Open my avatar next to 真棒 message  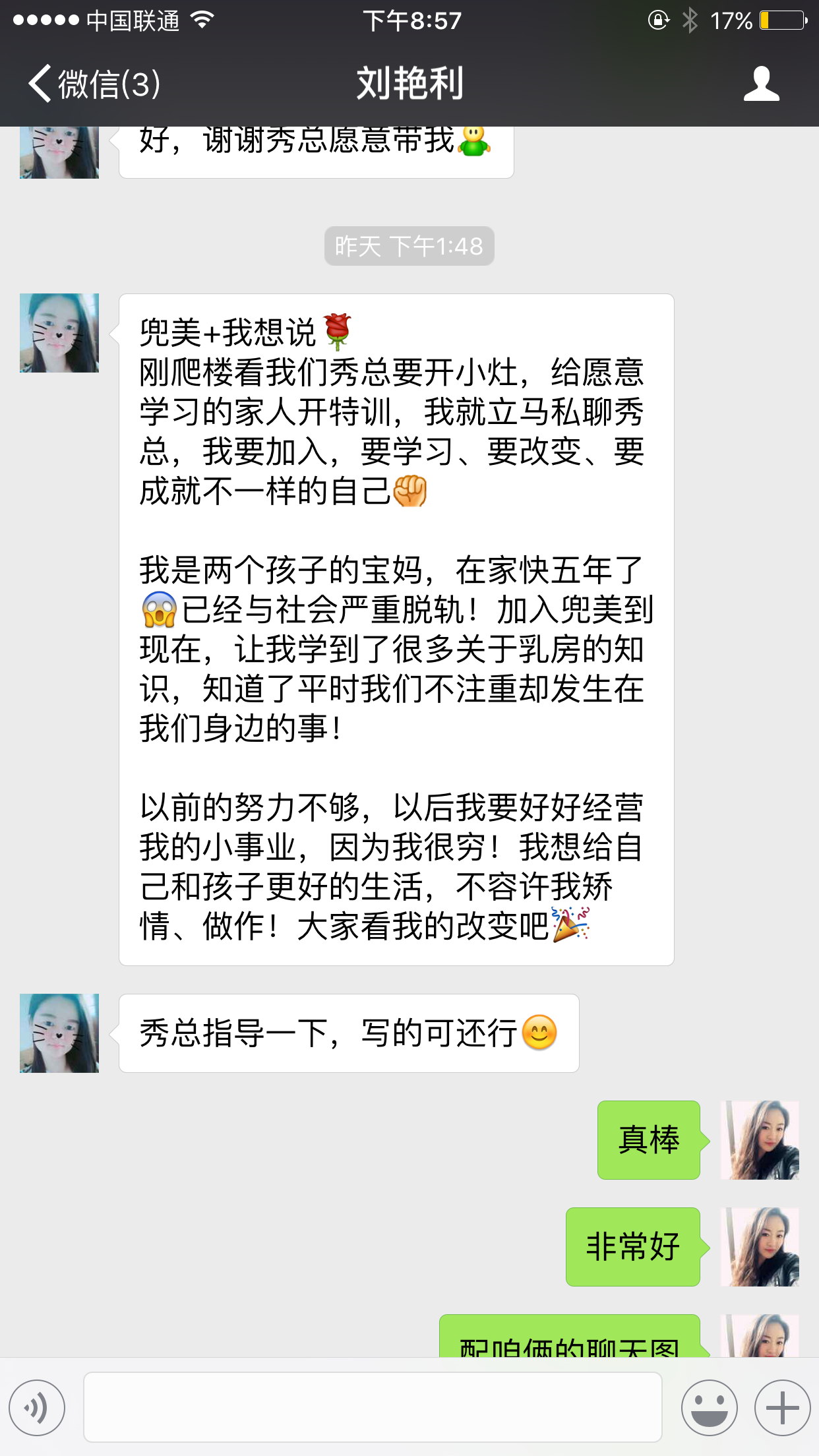pyautogui.click(x=759, y=1140)
